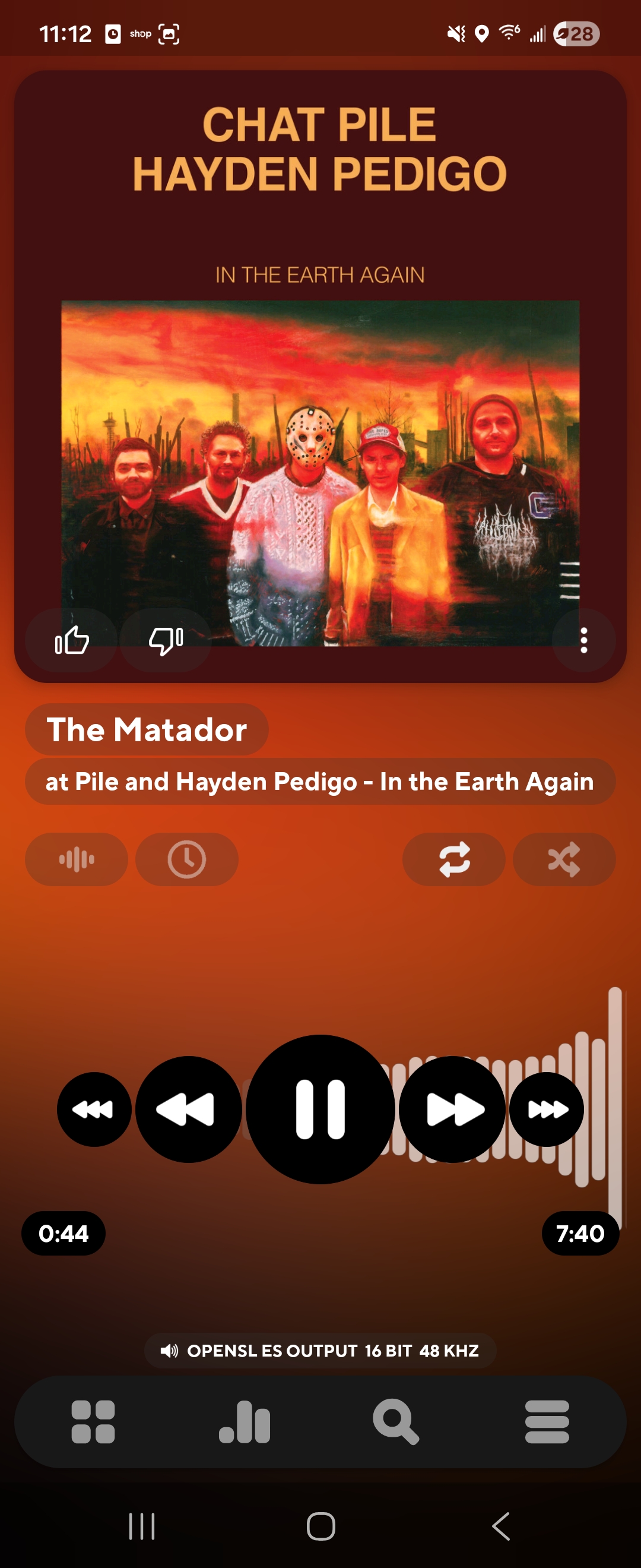Image resolution: width=641 pixels, height=1568 pixels.
Task: Rewind with the double-arrow back button
Action: tap(189, 1109)
